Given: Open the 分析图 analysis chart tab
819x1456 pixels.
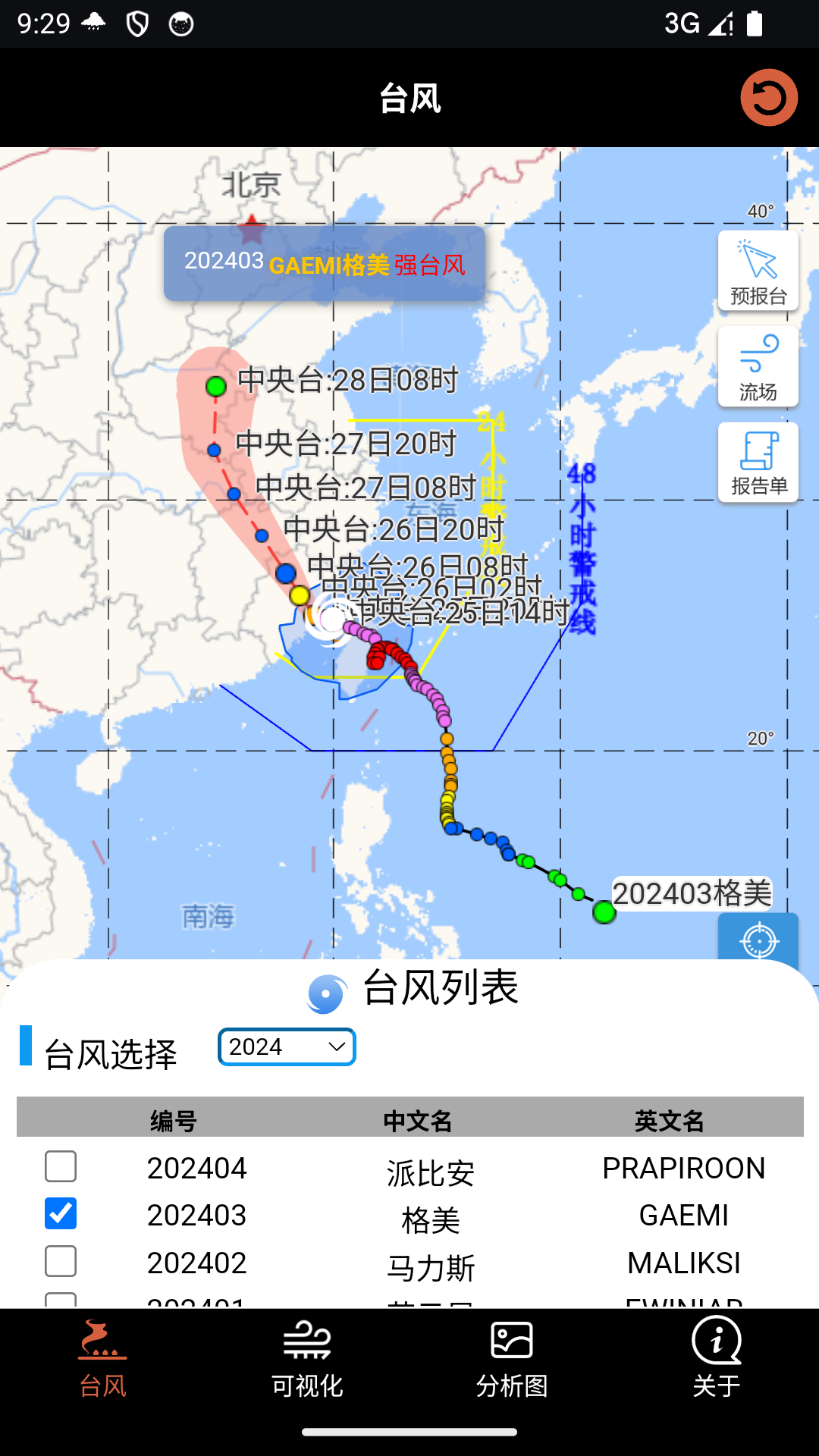Looking at the screenshot, I should (x=512, y=1358).
